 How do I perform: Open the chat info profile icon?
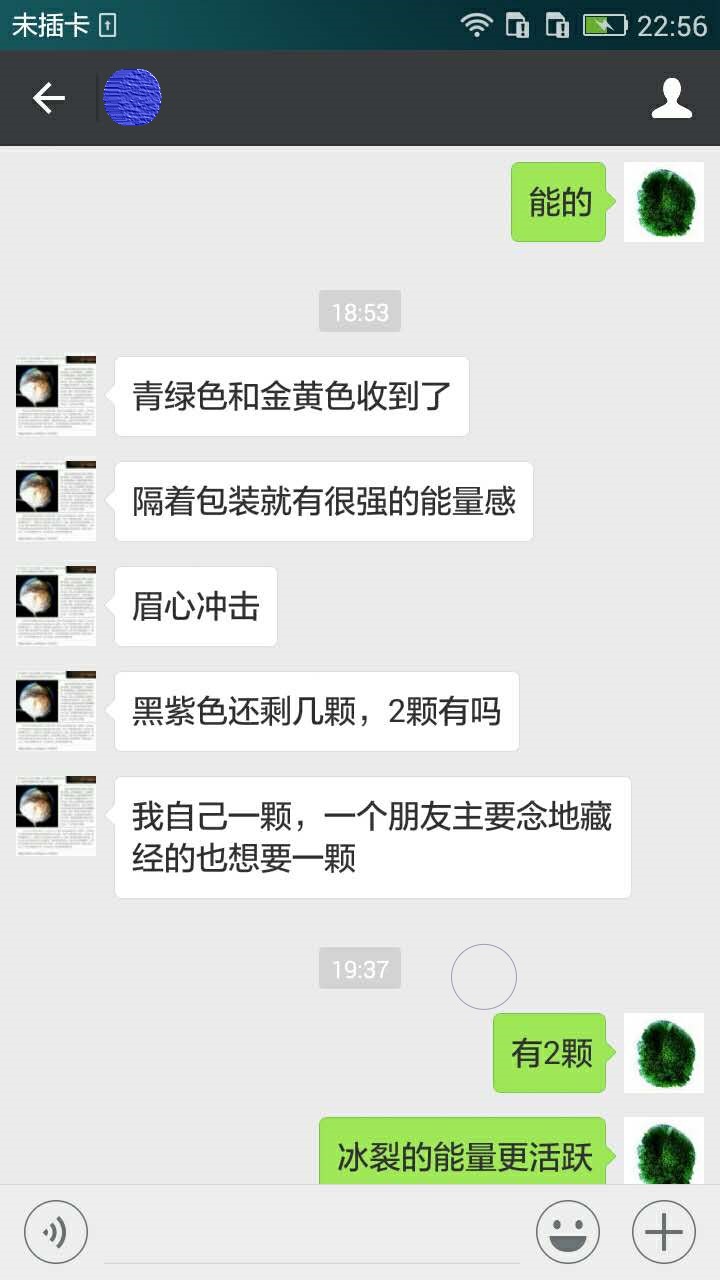(671, 98)
